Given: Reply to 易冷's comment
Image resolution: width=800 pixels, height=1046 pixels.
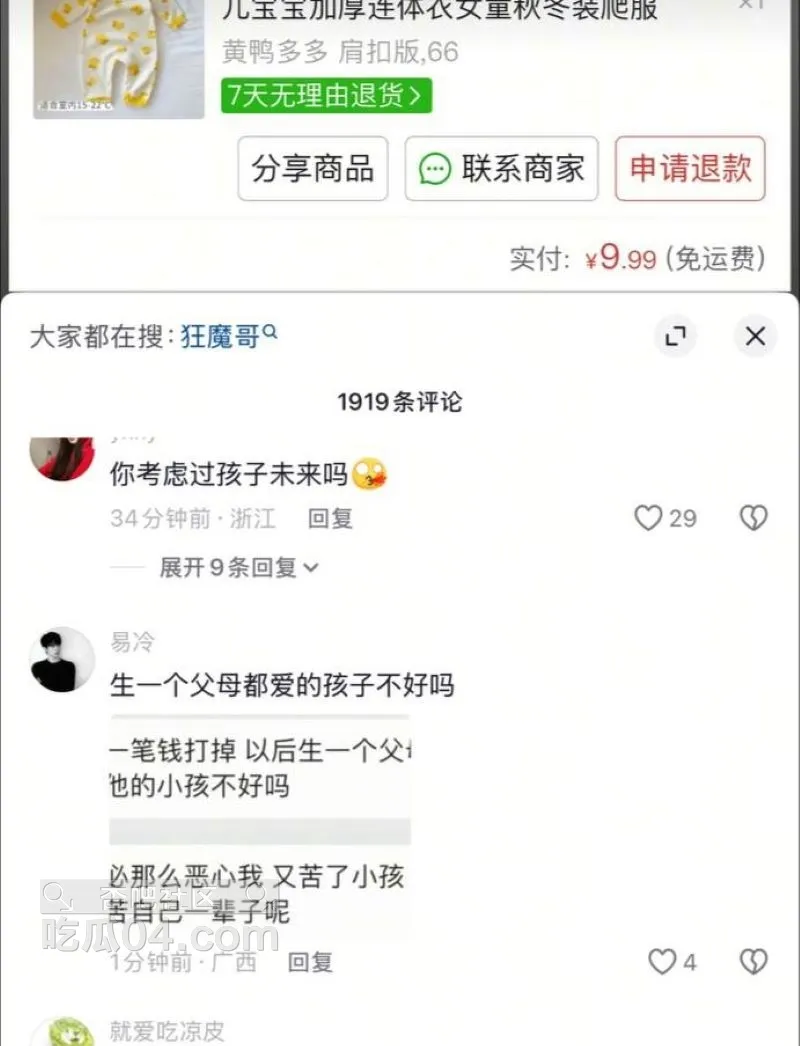Looking at the screenshot, I should (310, 962).
